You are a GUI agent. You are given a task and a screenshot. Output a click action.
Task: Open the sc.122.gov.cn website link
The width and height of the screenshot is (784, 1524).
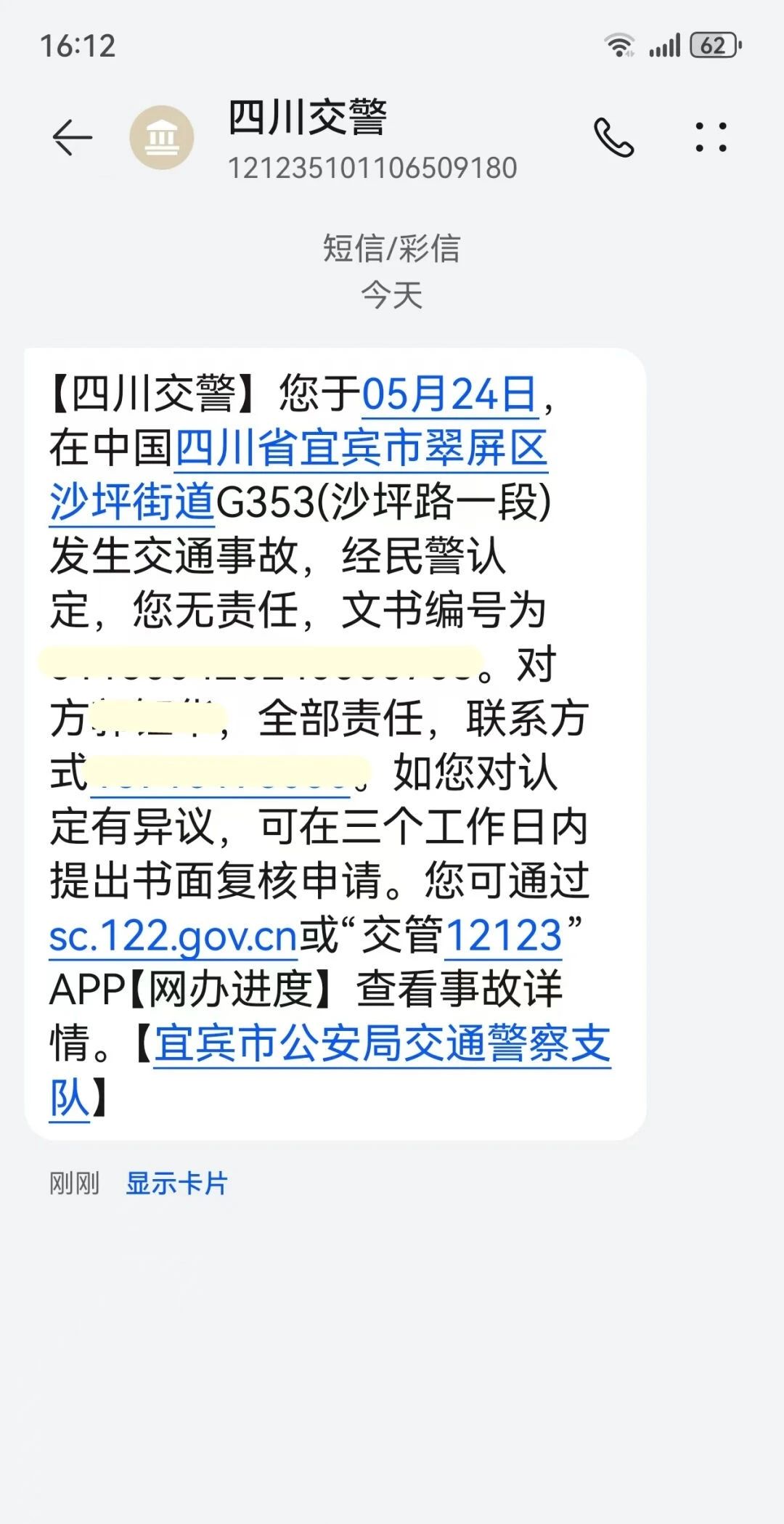click(x=173, y=936)
